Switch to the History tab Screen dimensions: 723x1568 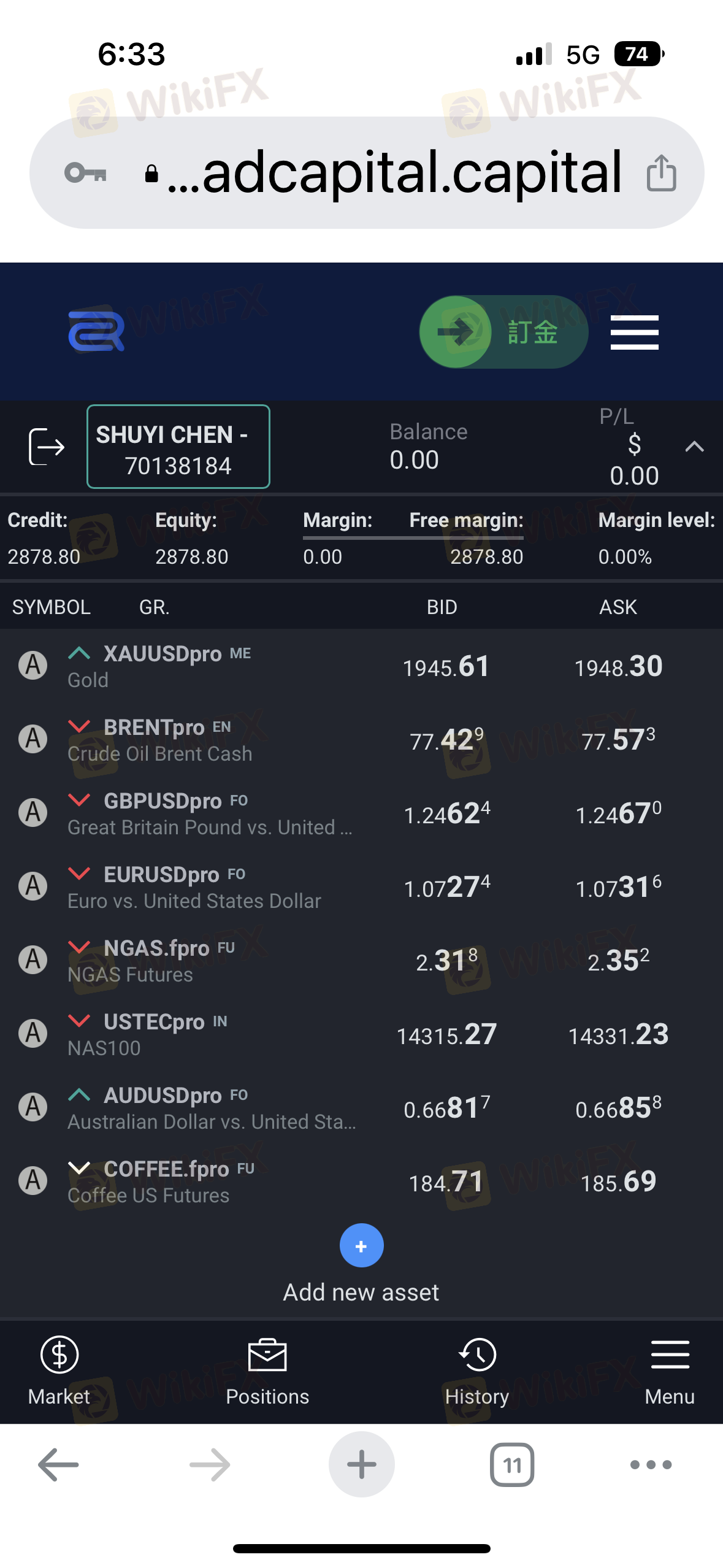tap(477, 1371)
